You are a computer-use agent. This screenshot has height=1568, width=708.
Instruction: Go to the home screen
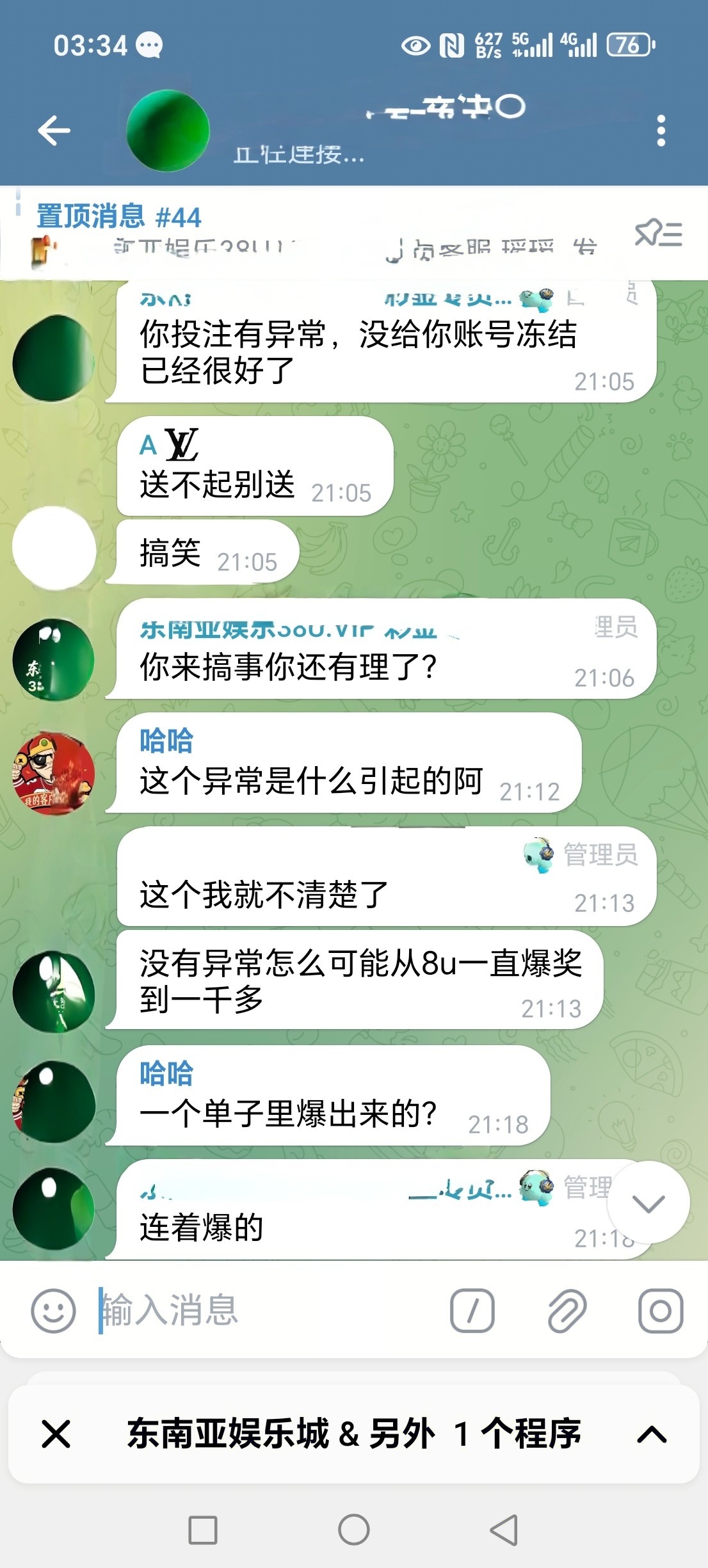click(x=354, y=1530)
